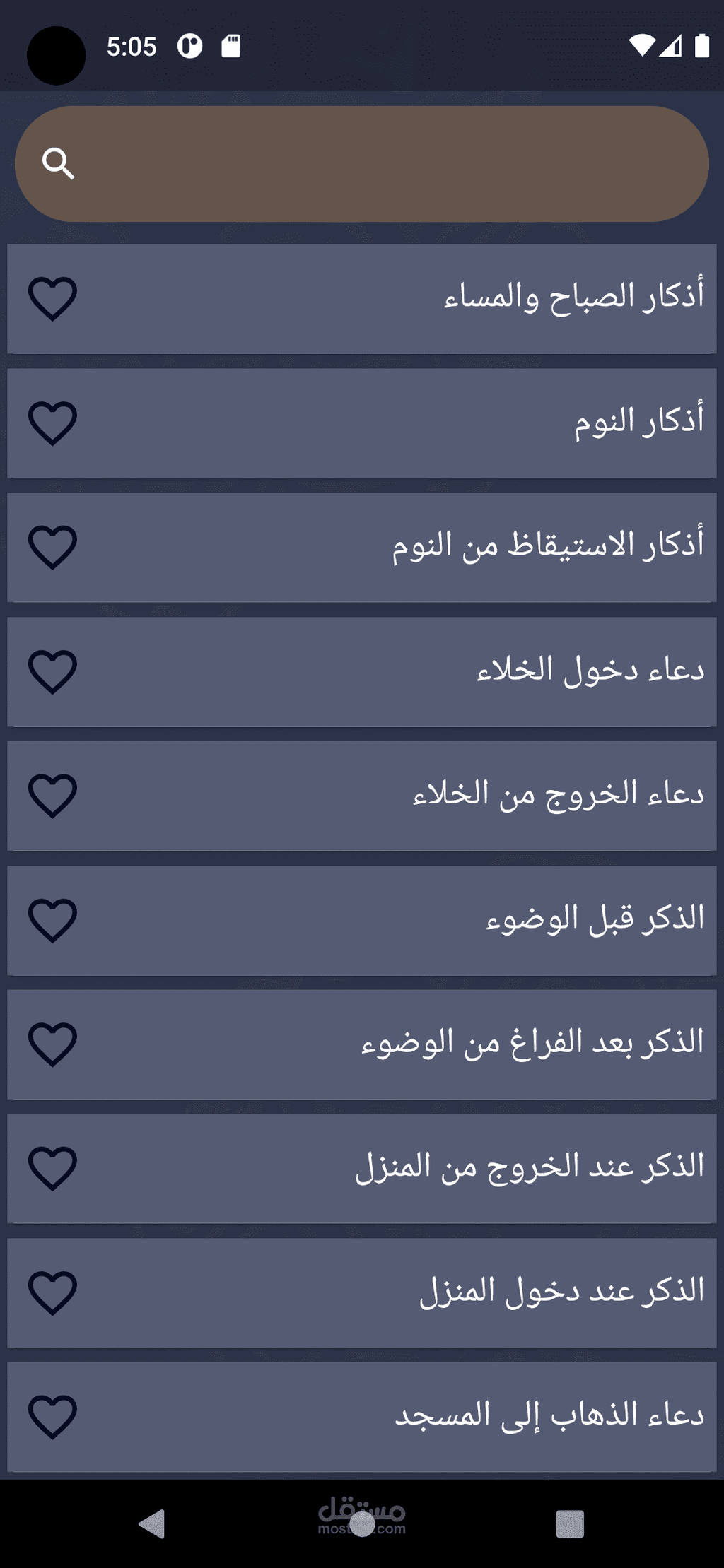The width and height of the screenshot is (724, 1568).
Task: Favorite أذكار النوم using the heart
Action: click(52, 423)
